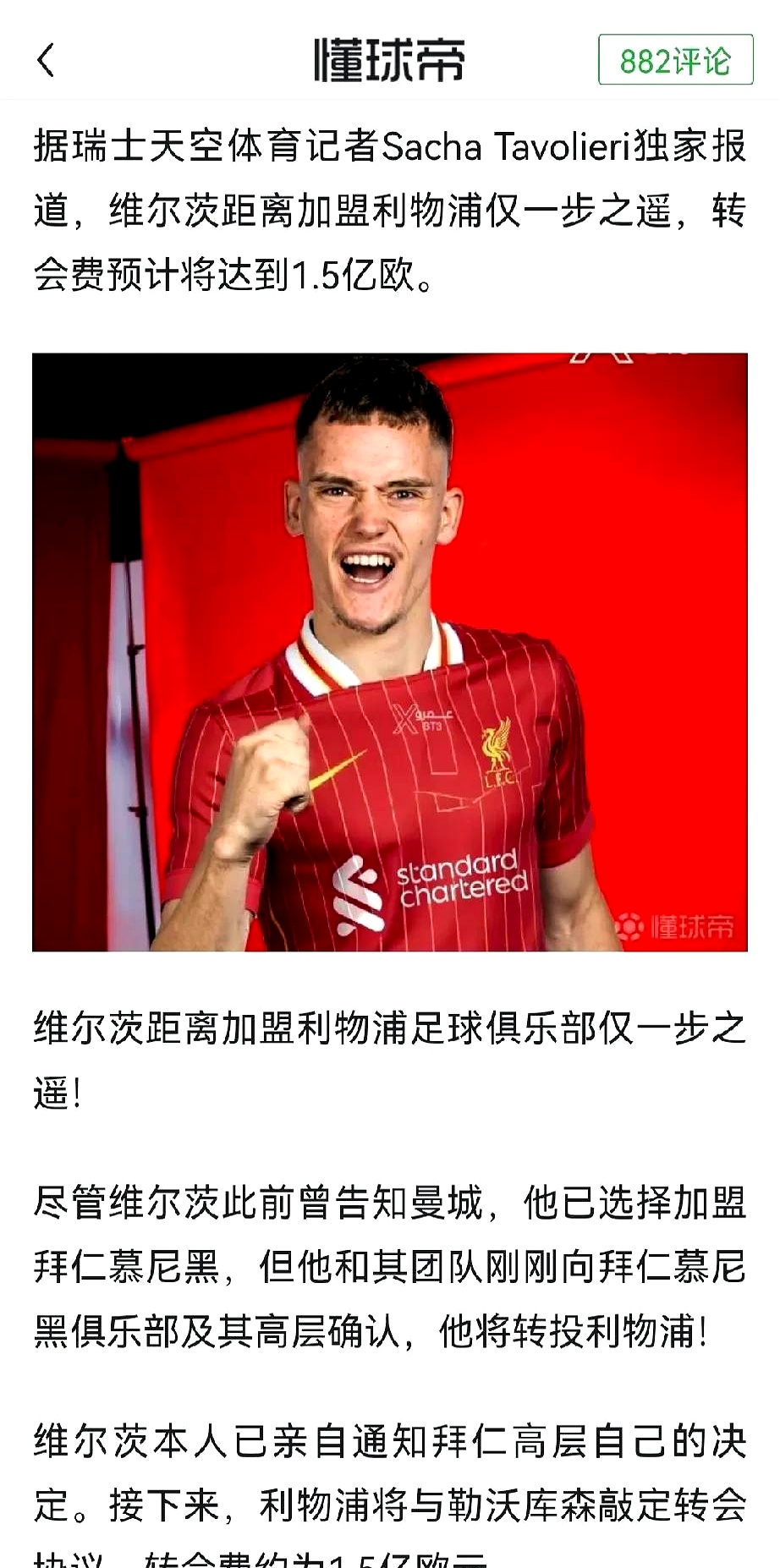
Task: Open the 懂球帝 logo at the top
Action: tap(389, 58)
